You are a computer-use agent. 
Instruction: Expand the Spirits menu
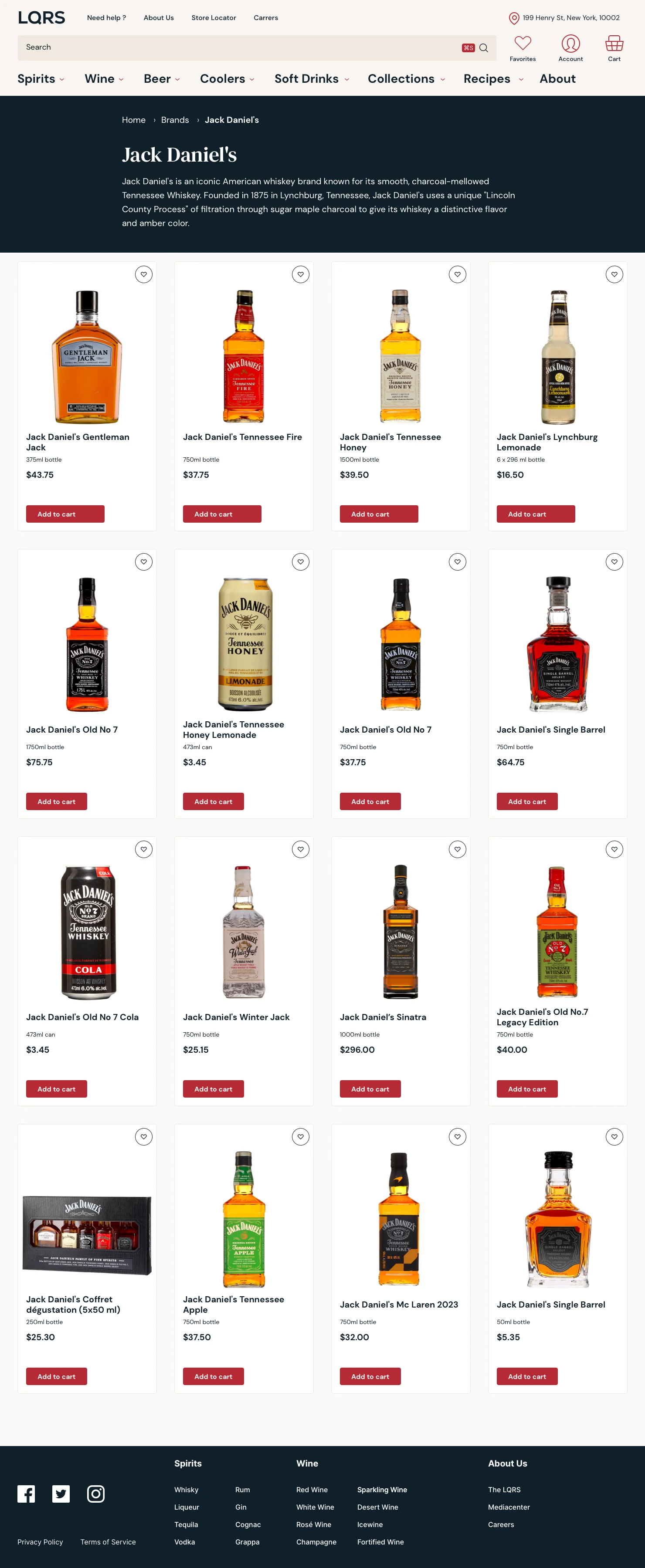(41, 79)
